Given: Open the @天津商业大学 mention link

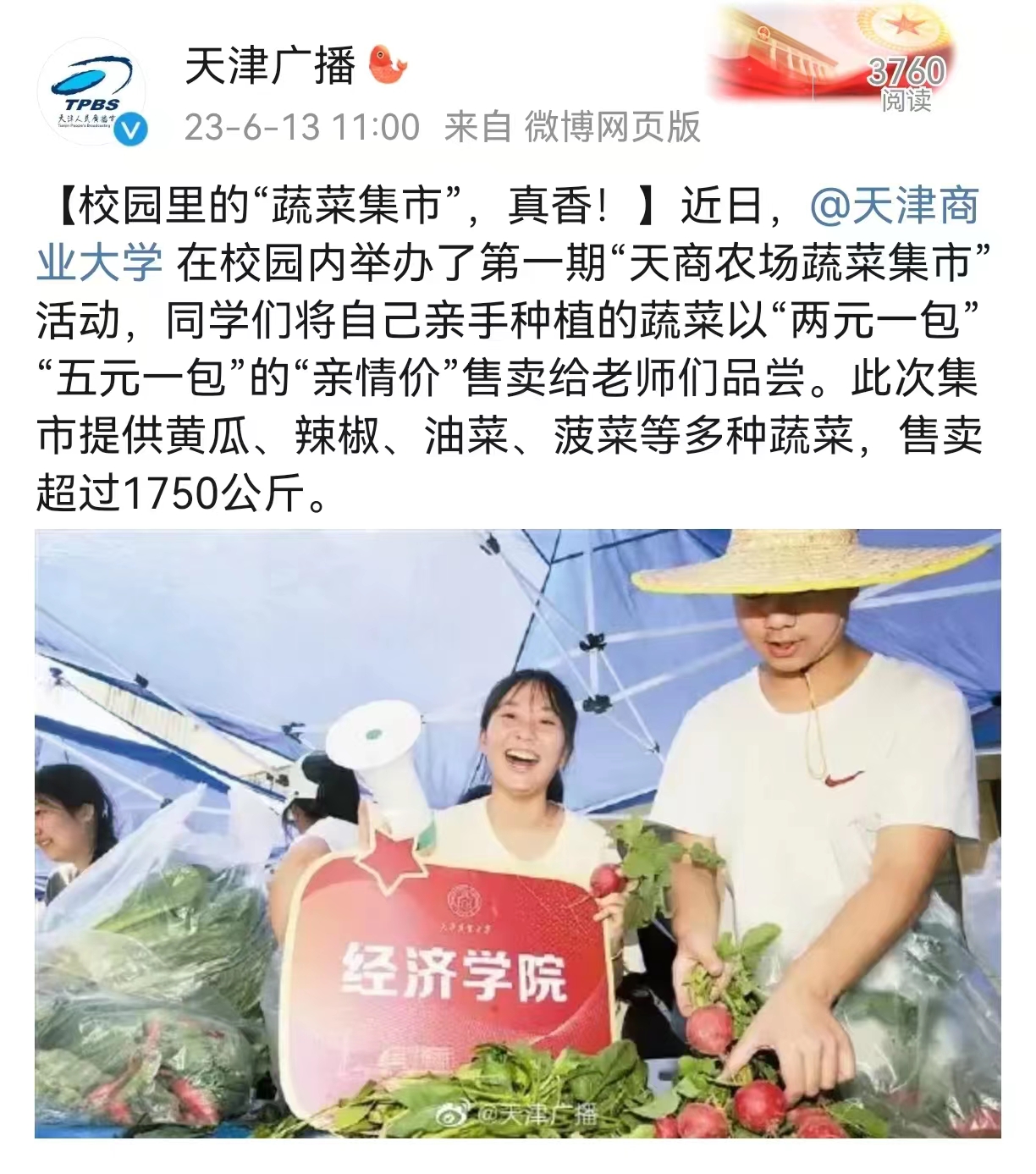Looking at the screenshot, I should pos(894,206).
